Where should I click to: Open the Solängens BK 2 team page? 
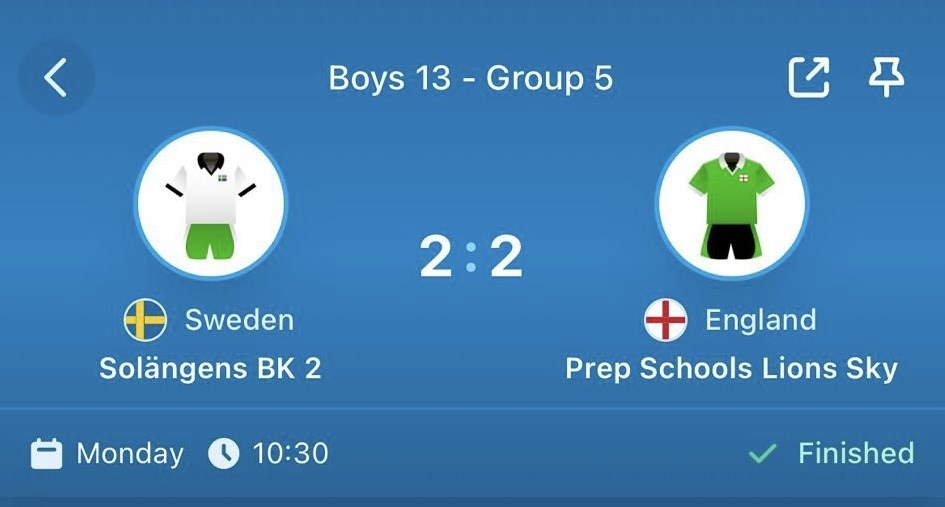coord(210,368)
